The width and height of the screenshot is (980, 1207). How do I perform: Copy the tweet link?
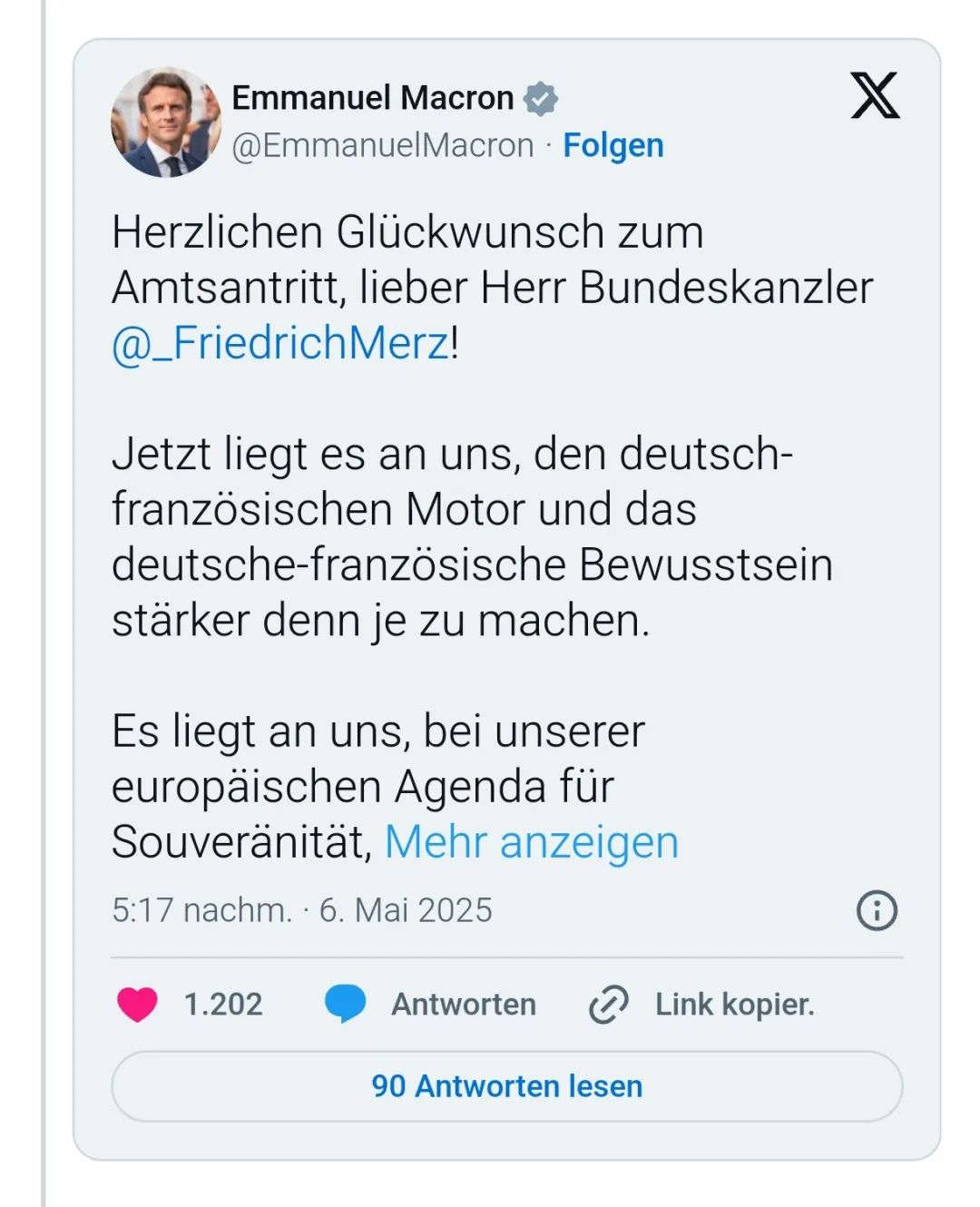click(702, 1004)
